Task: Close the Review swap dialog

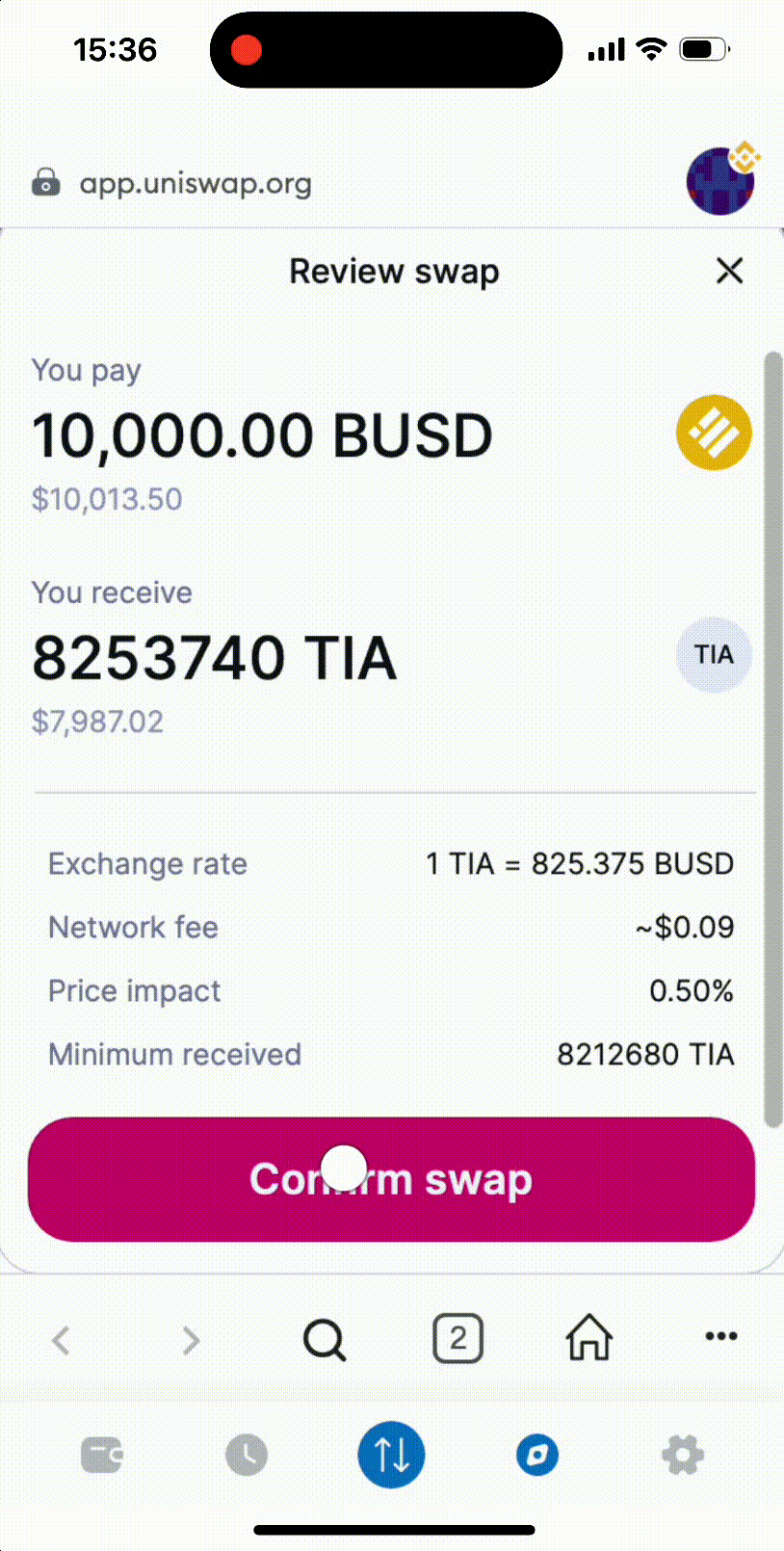Action: (x=729, y=271)
